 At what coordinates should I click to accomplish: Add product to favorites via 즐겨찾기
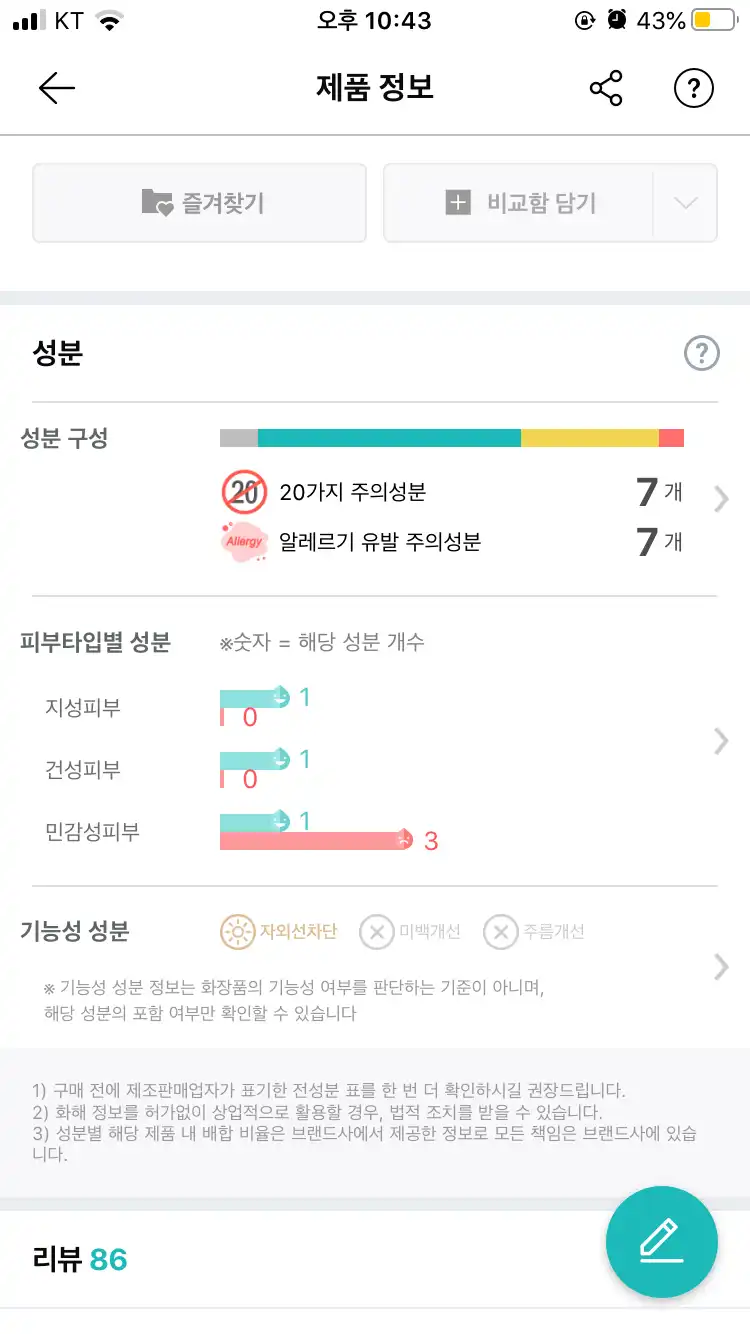(199, 202)
